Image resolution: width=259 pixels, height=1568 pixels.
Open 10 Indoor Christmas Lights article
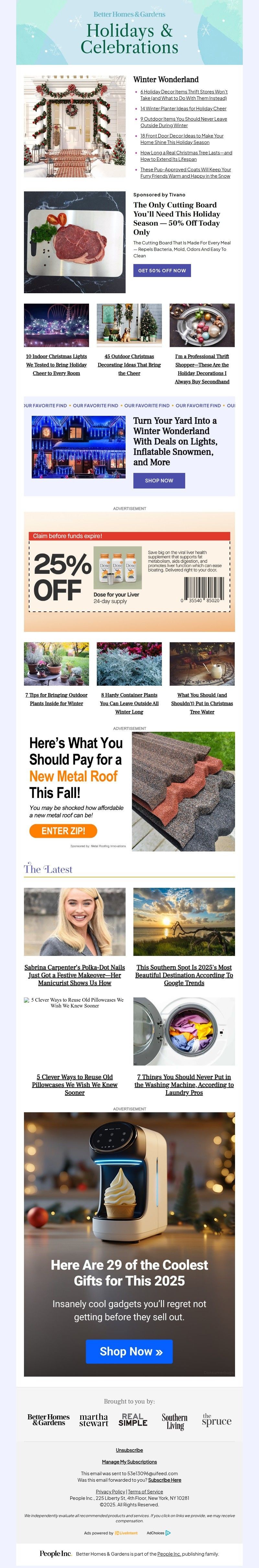point(57,365)
